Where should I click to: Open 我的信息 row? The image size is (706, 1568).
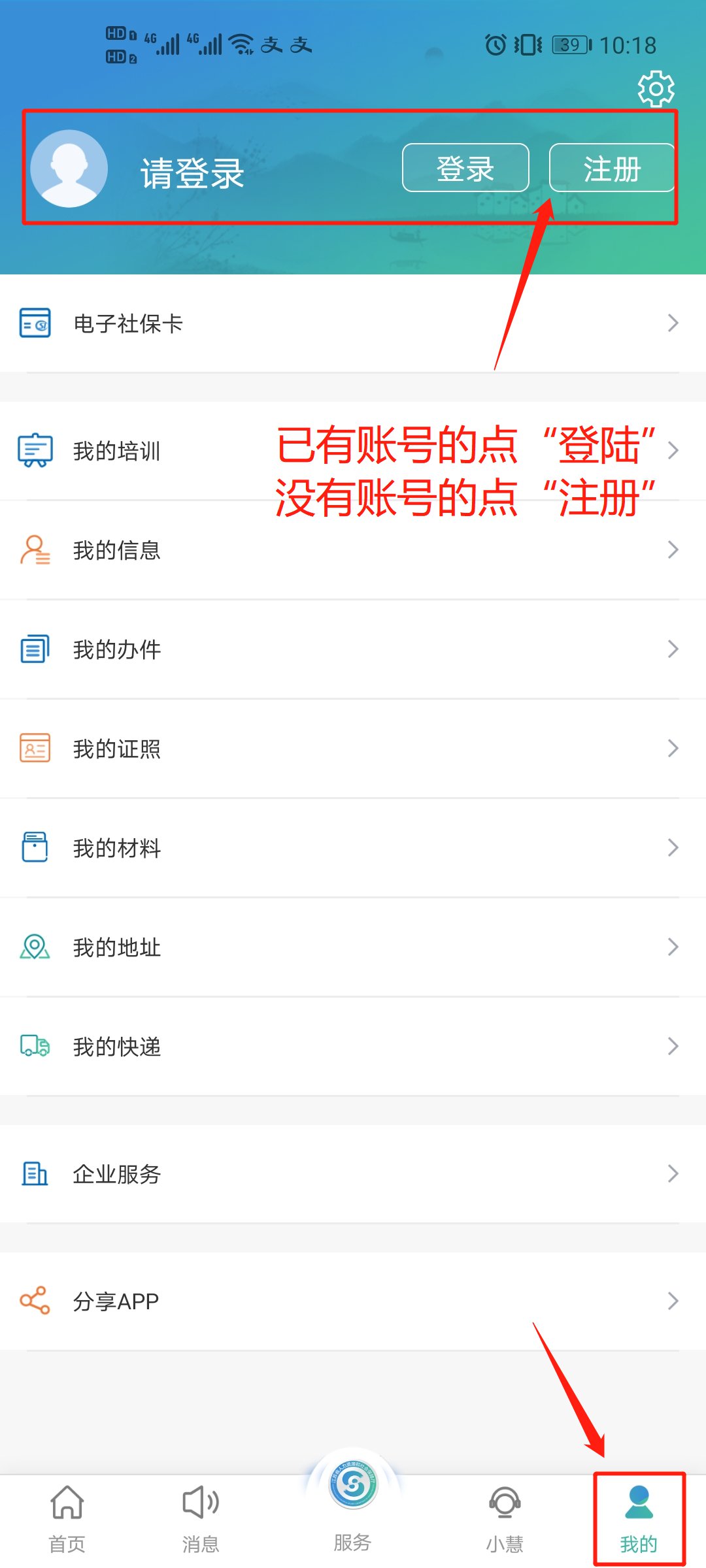[353, 550]
